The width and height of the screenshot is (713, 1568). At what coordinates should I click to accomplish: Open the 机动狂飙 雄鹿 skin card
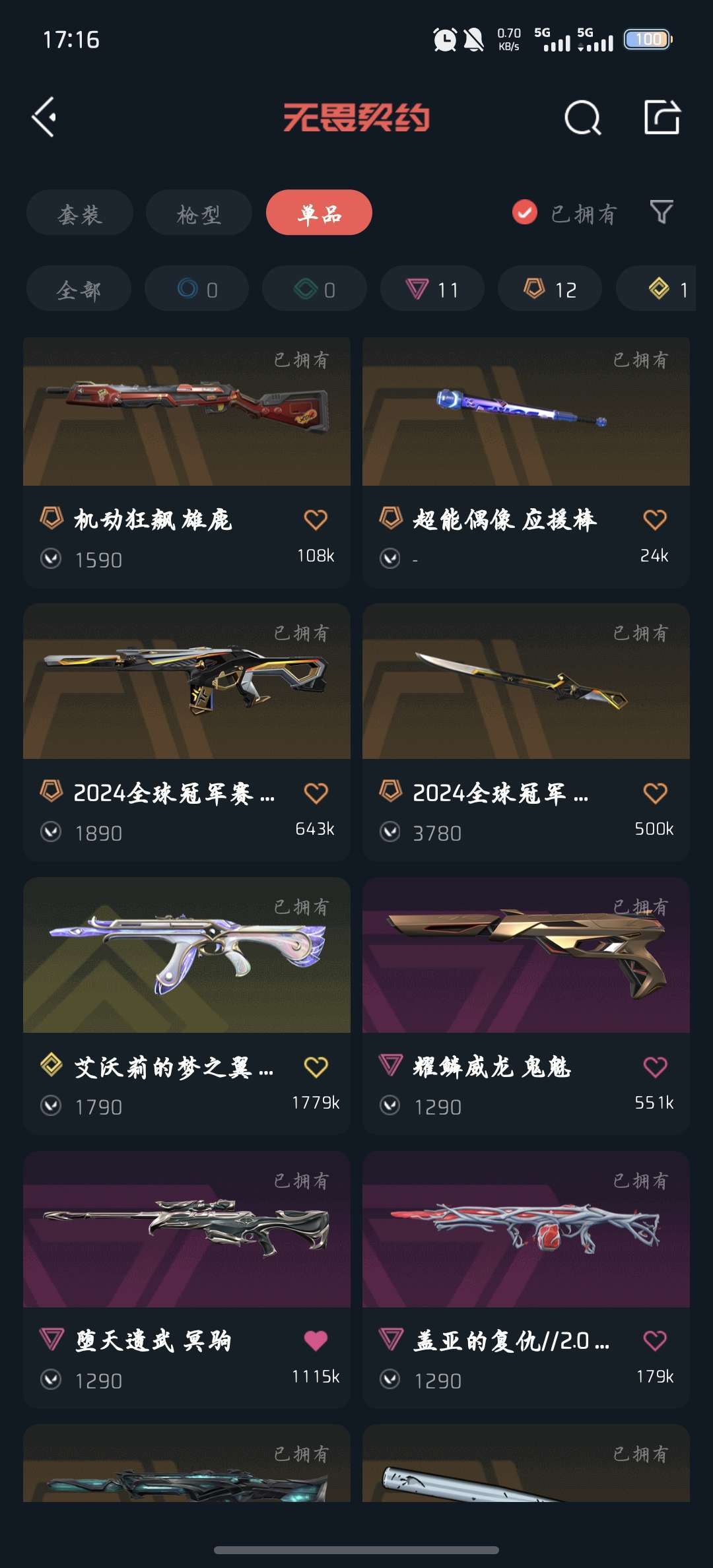[x=187, y=463]
